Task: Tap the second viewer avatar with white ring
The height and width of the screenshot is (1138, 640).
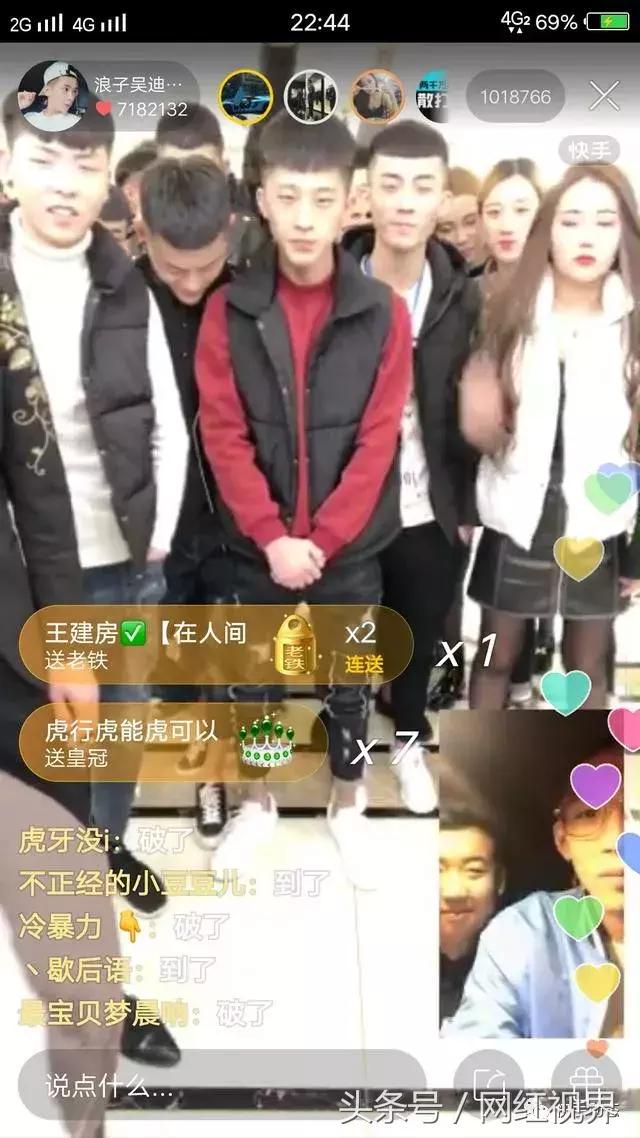Action: (311, 97)
